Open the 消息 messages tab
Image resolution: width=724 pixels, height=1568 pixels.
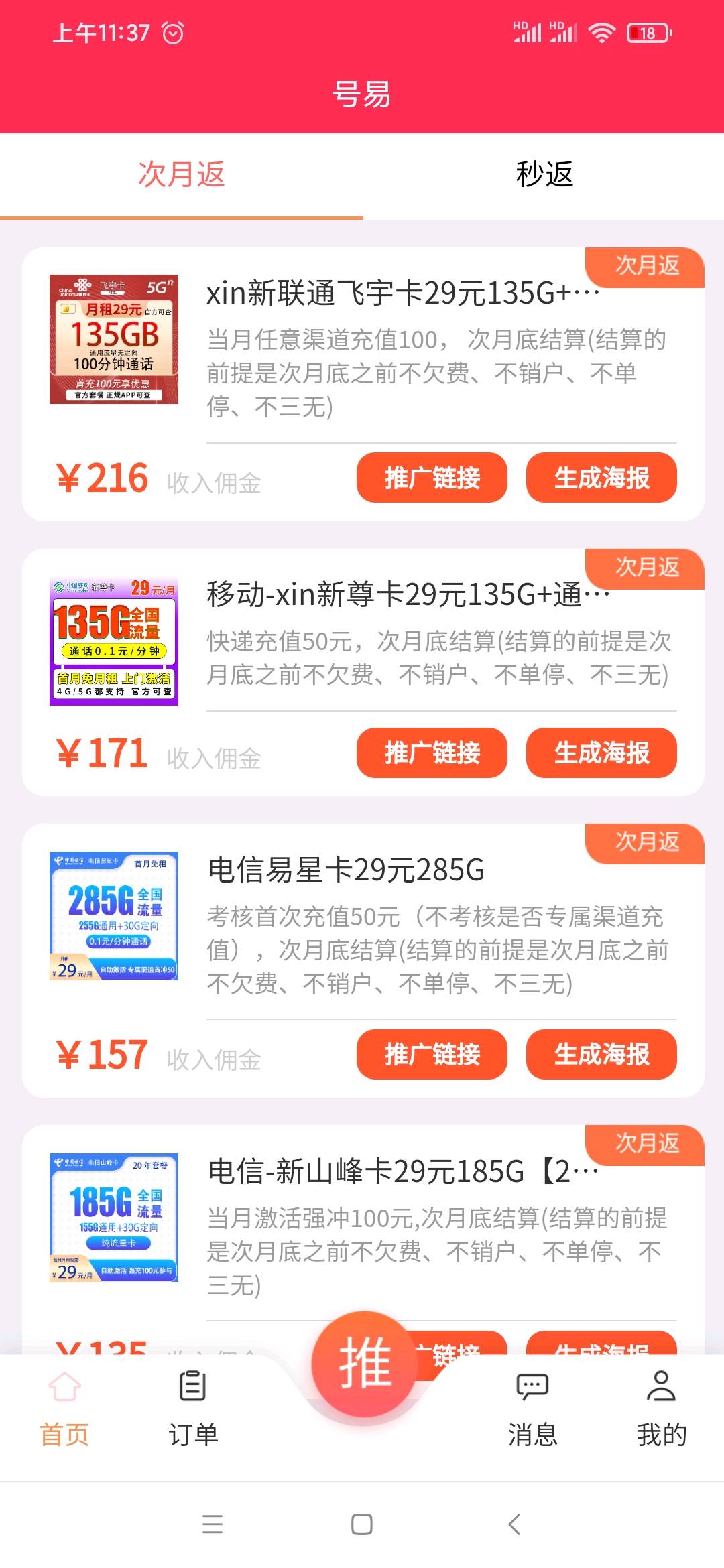532,1407
